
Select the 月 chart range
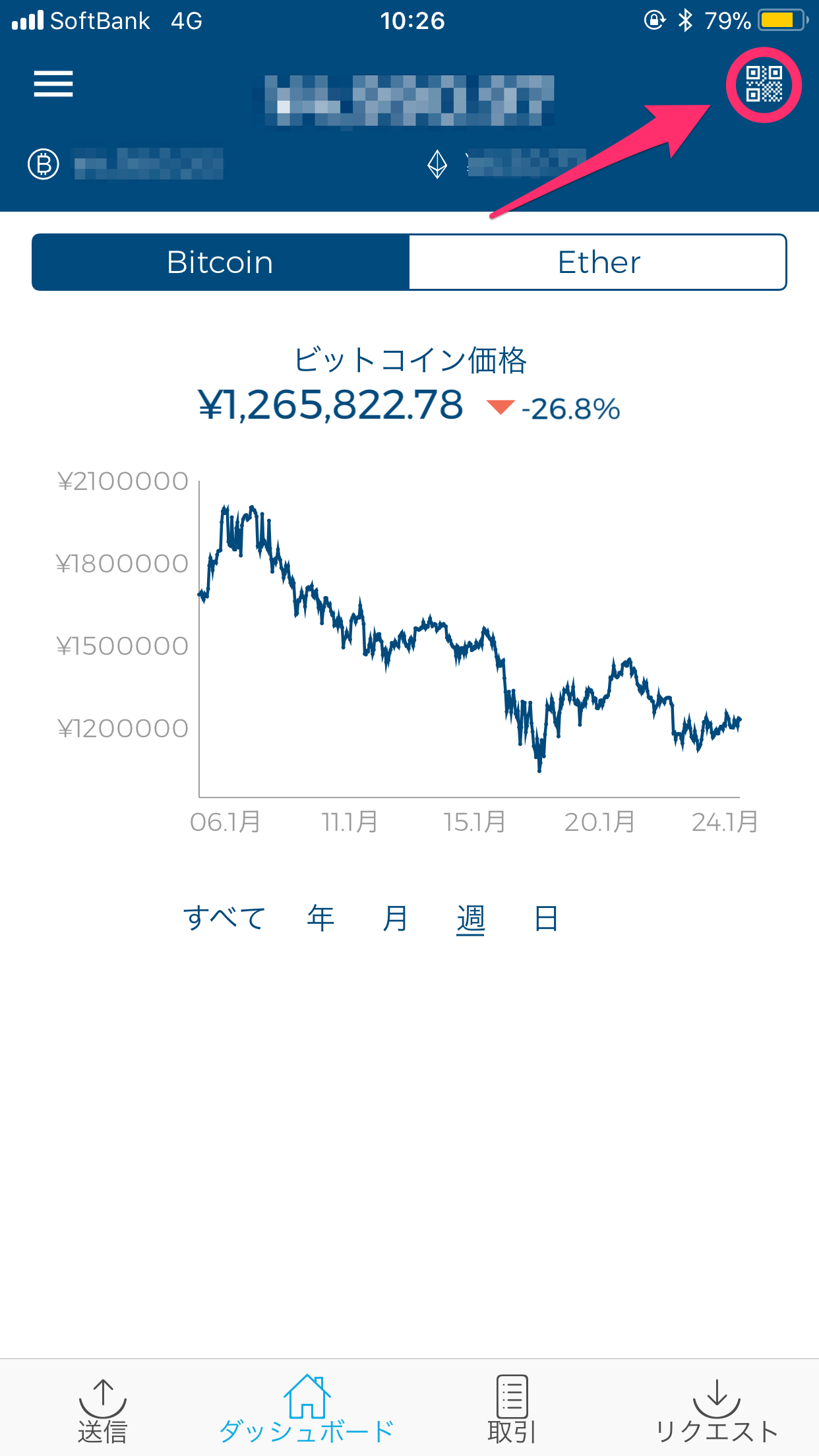pos(396,917)
